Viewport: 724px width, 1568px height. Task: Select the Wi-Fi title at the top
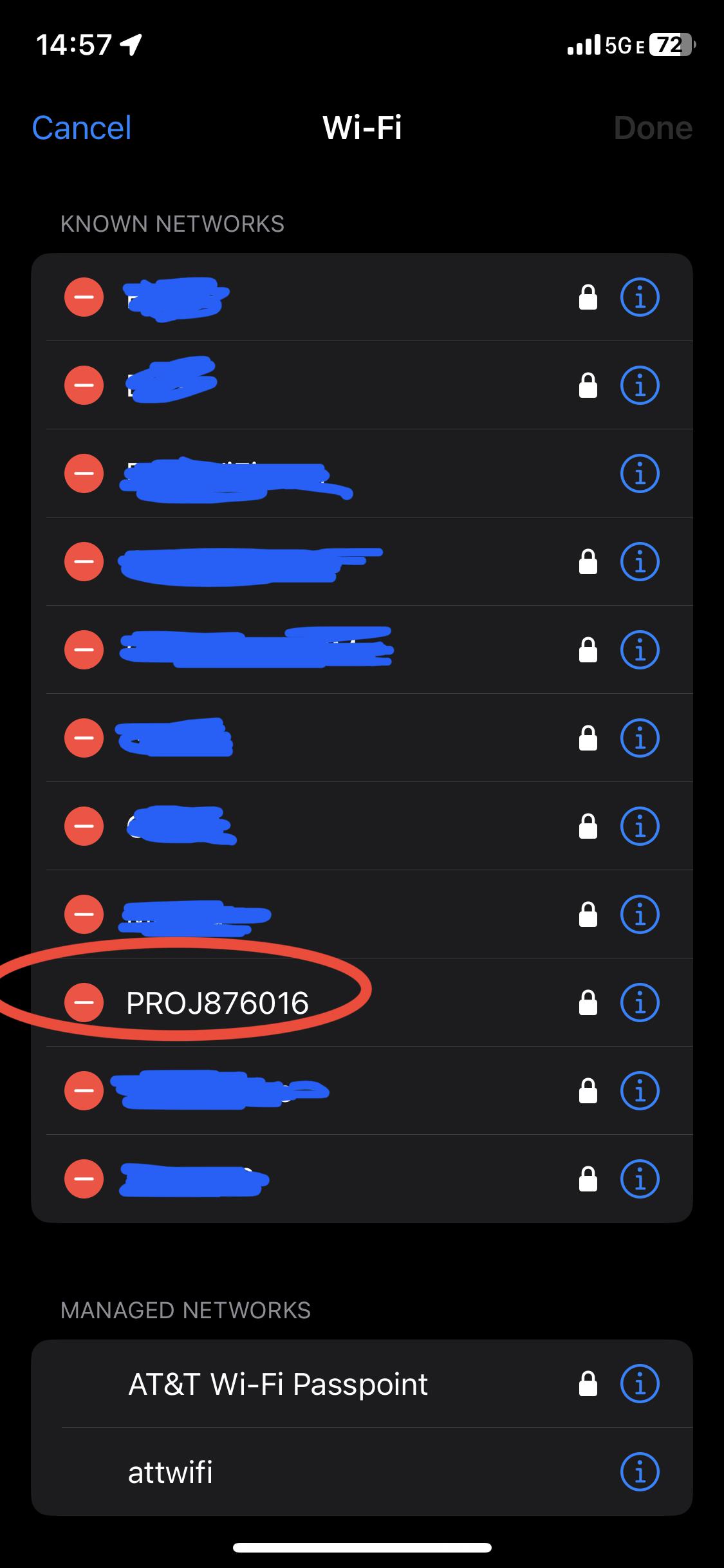(x=362, y=127)
